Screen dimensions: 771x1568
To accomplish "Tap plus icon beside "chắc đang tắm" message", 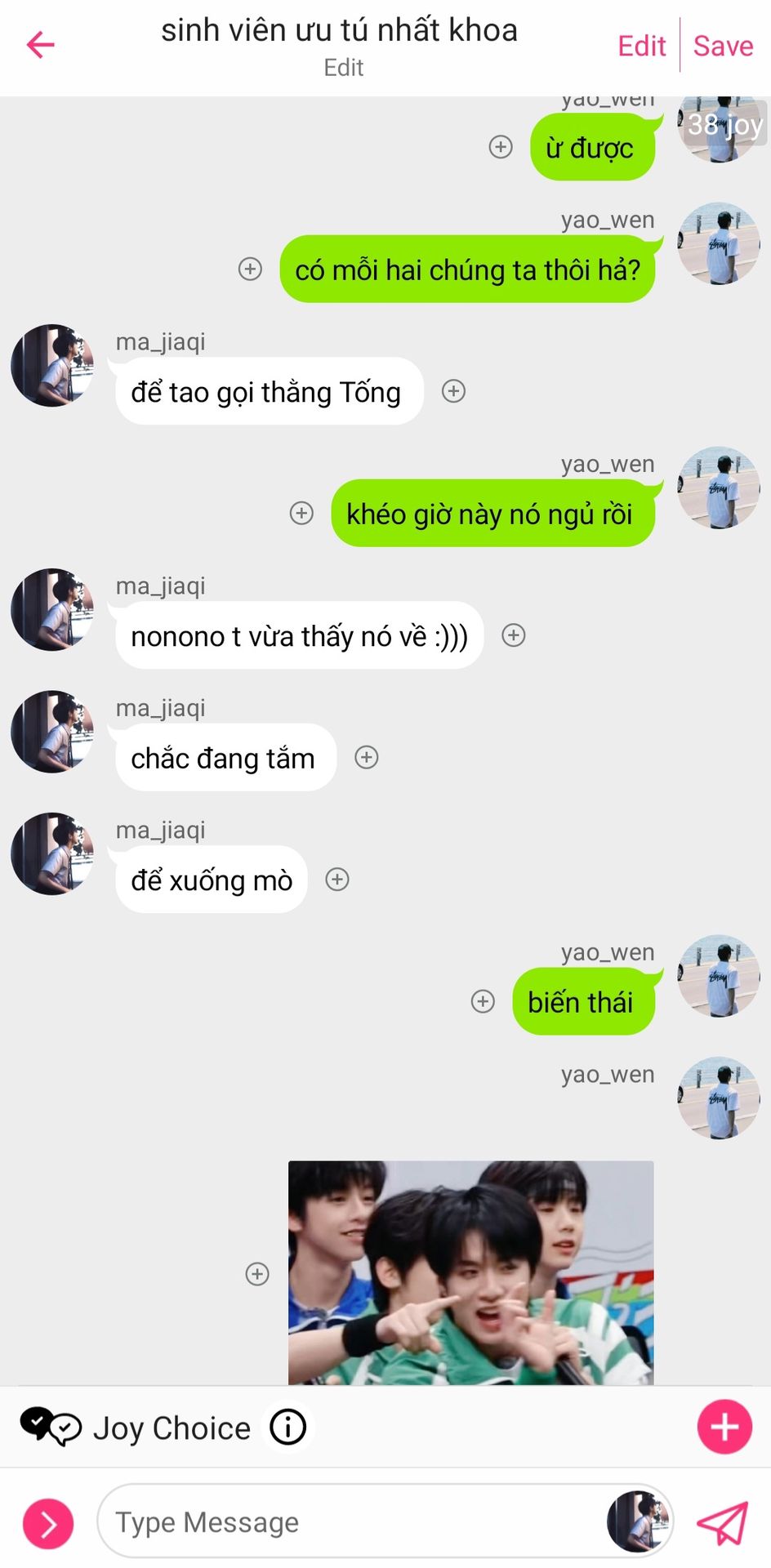I will click(x=366, y=758).
